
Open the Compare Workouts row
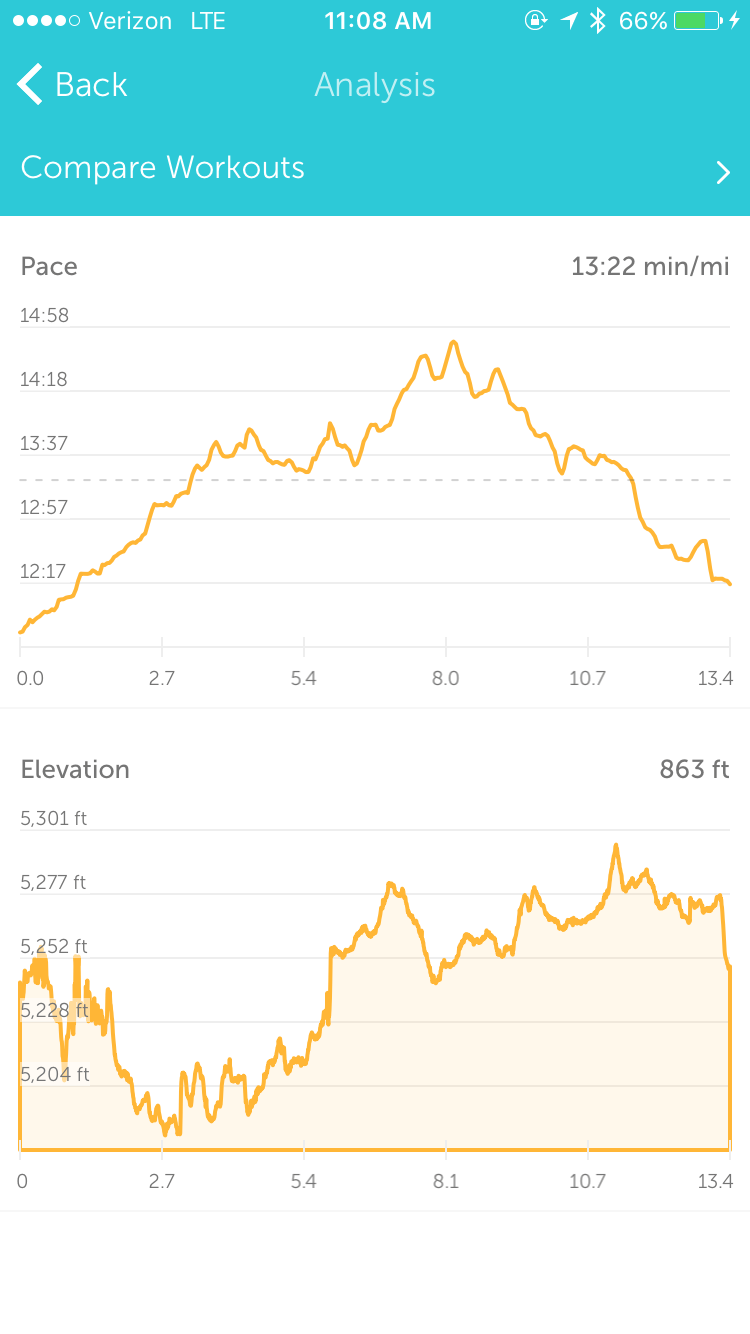[x=374, y=168]
